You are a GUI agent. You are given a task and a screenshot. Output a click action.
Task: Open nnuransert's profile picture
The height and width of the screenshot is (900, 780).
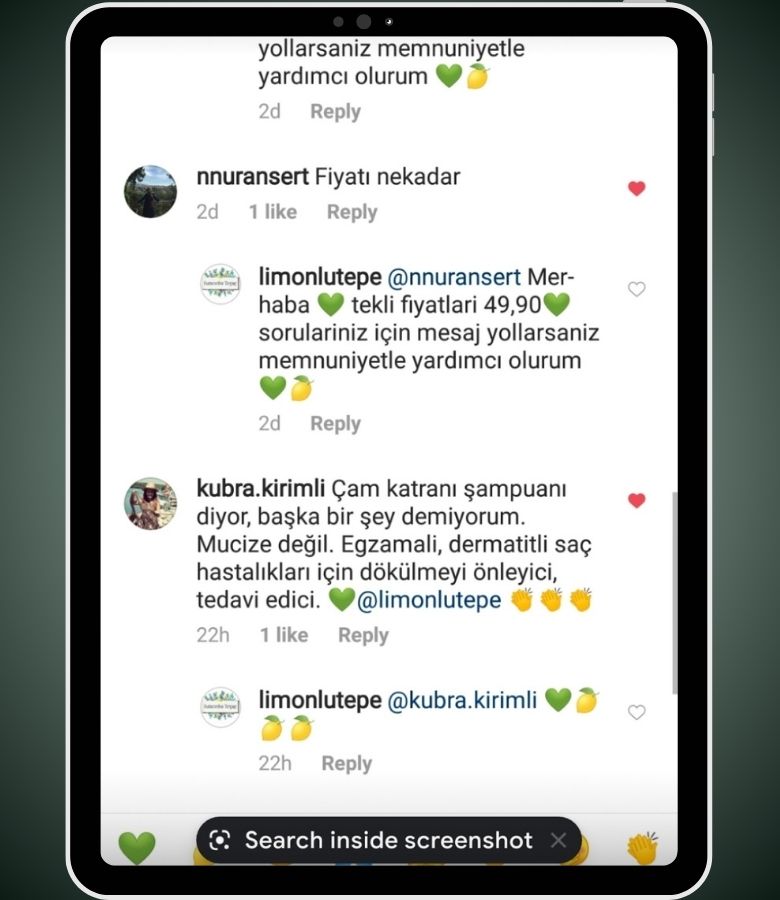pos(150,191)
